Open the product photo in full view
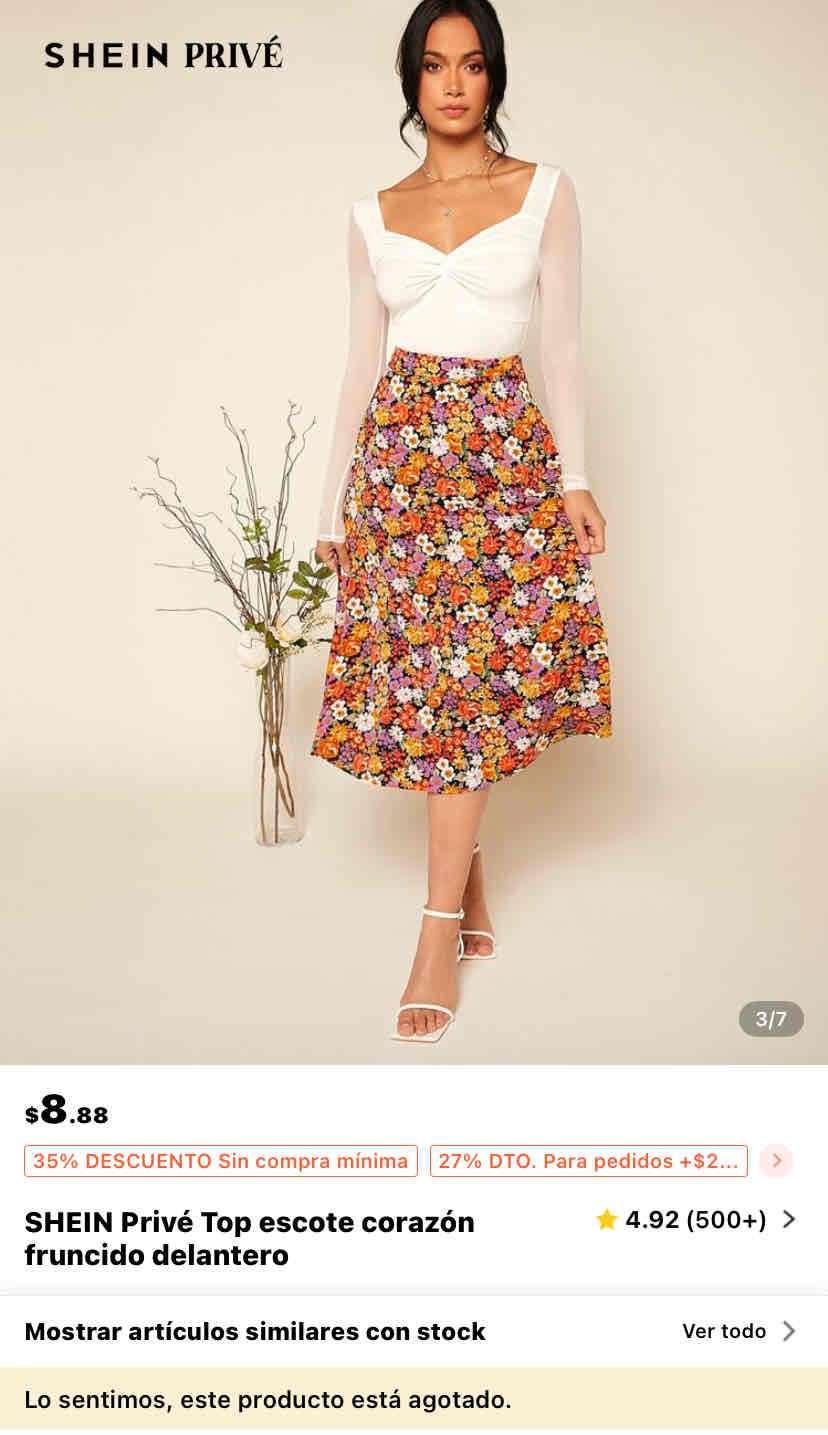The image size is (828, 1435). 414,530
